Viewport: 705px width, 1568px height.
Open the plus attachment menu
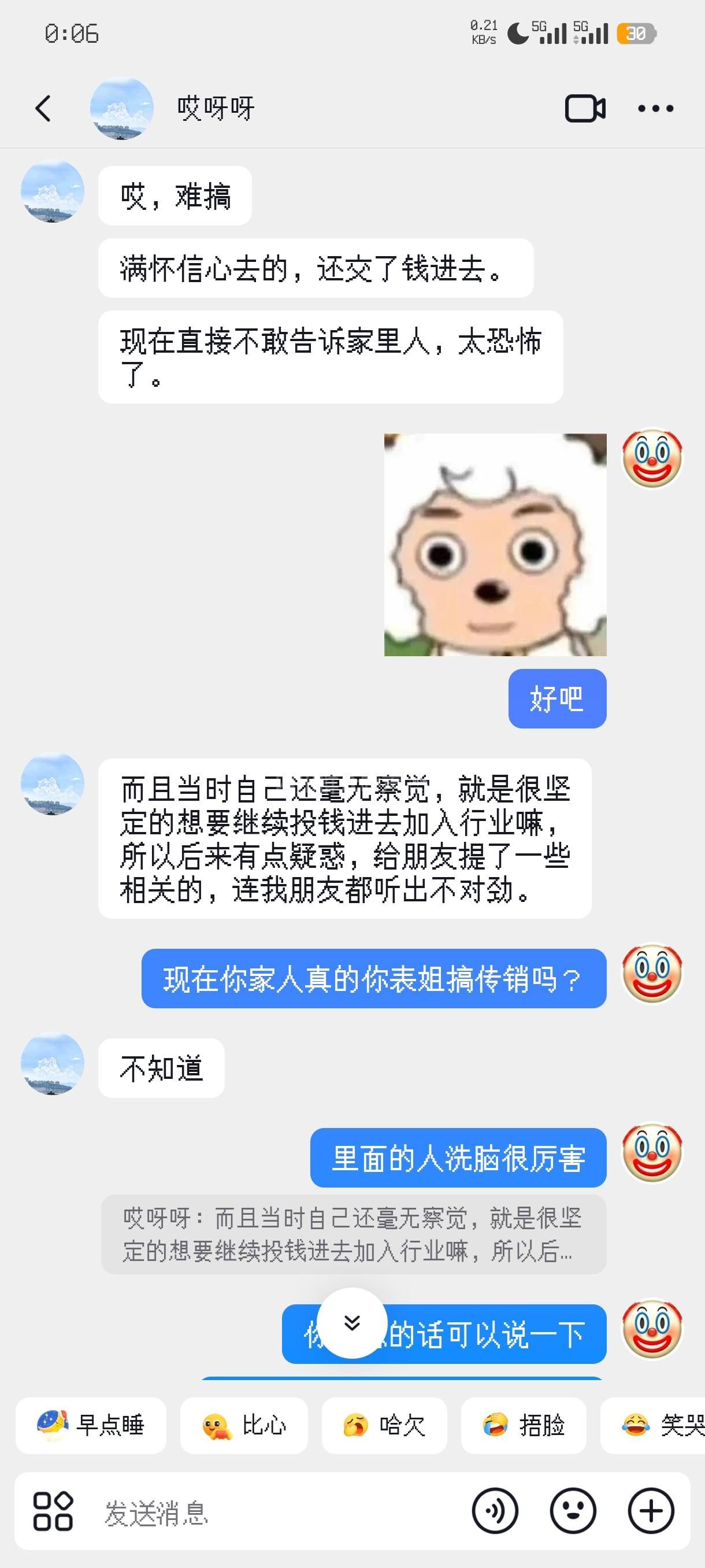pyautogui.click(x=651, y=1511)
